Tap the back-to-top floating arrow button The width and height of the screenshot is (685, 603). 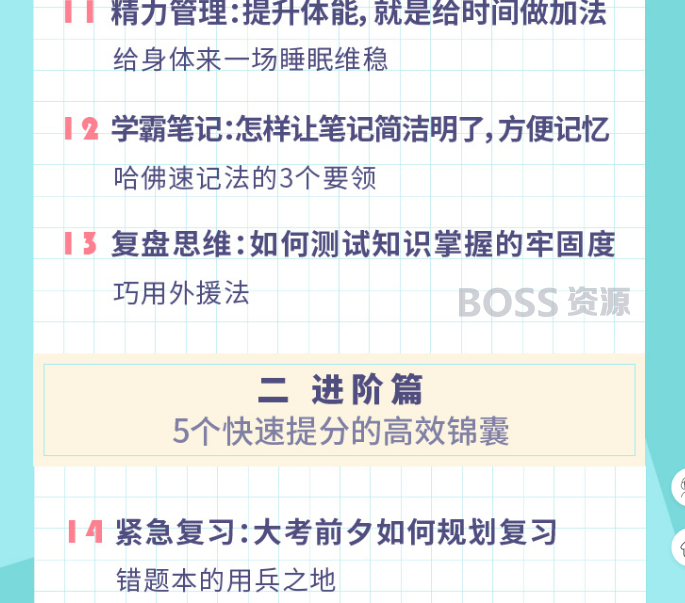pos(680,548)
